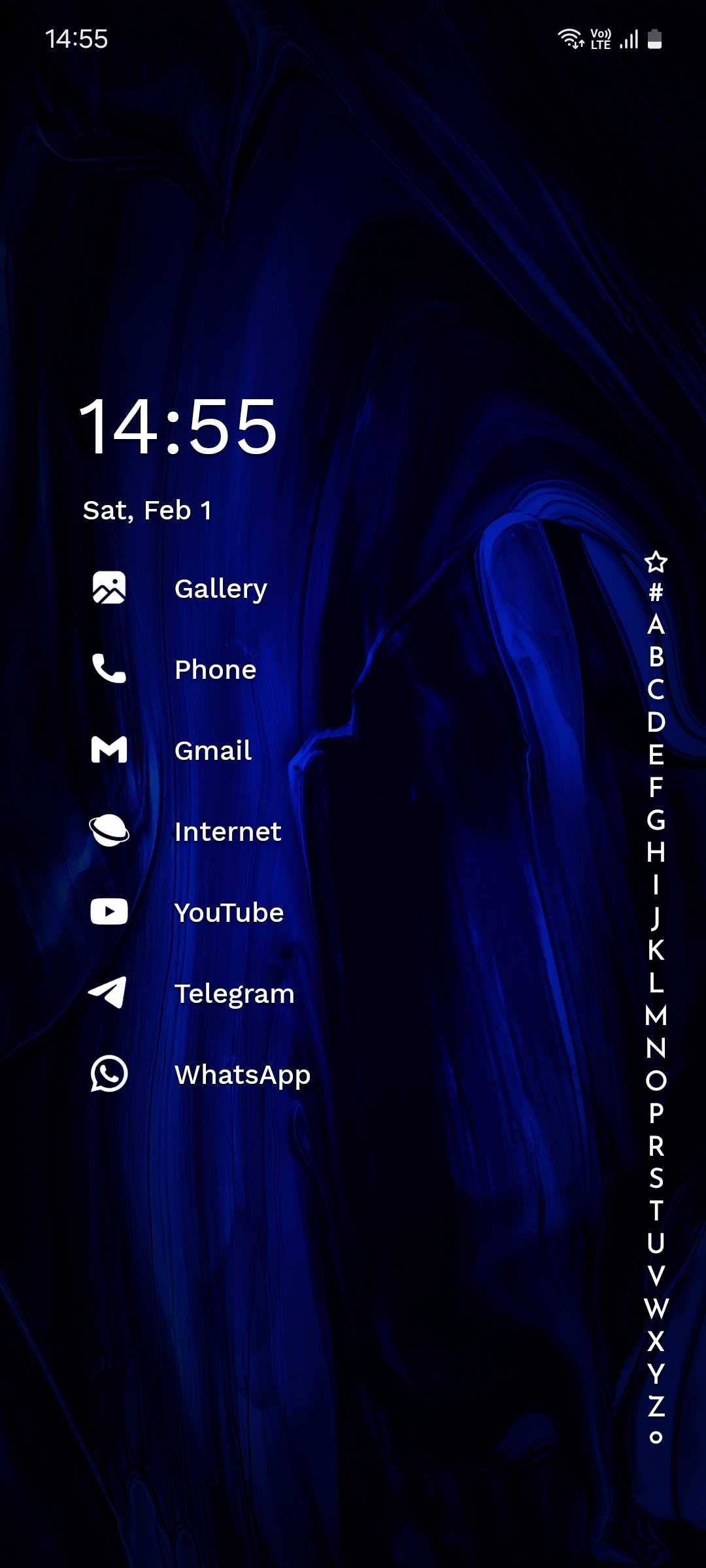Screen dimensions: 706x1568
Task: Jump to apps starting with S
Action: [x=656, y=1178]
